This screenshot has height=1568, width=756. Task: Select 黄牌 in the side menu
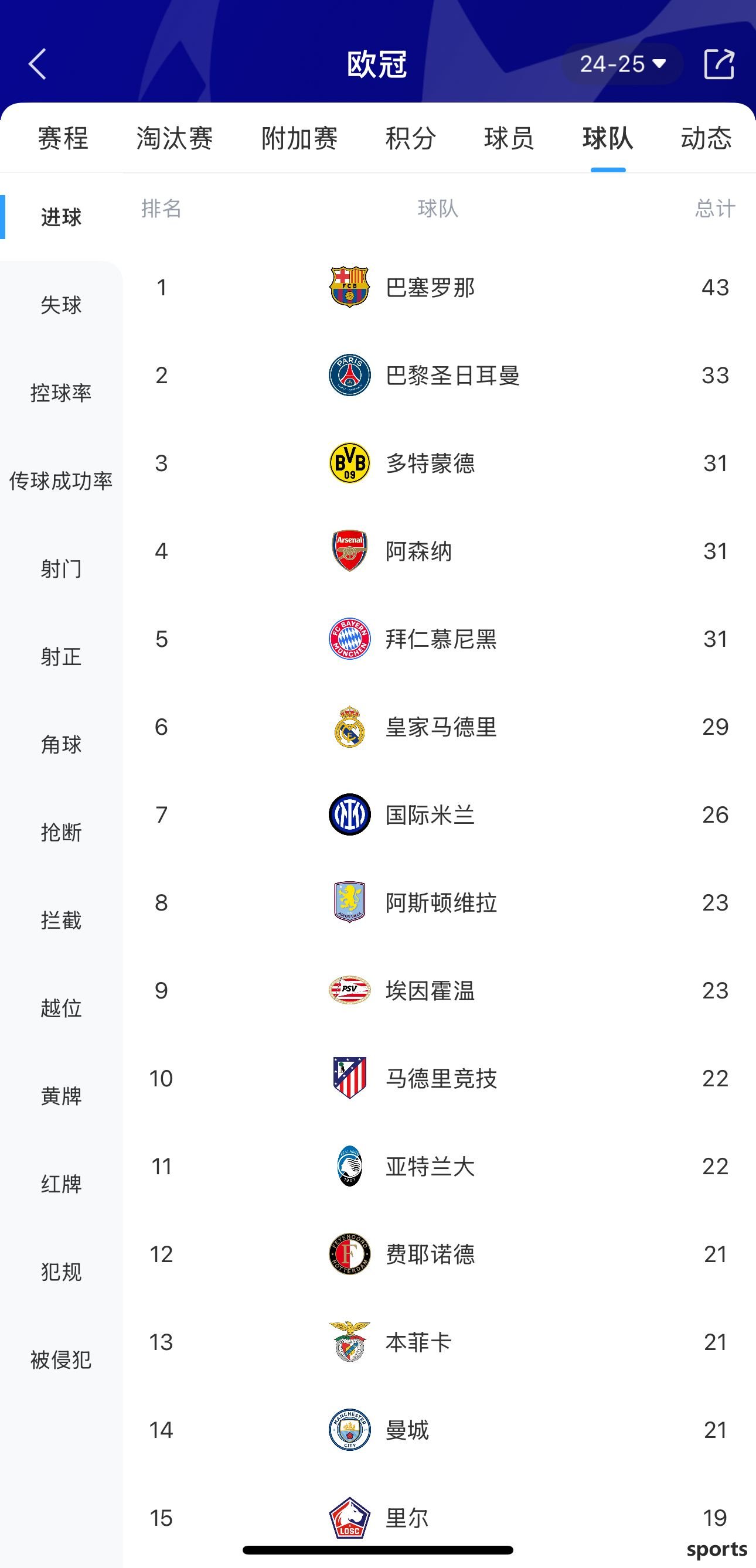[x=62, y=1096]
